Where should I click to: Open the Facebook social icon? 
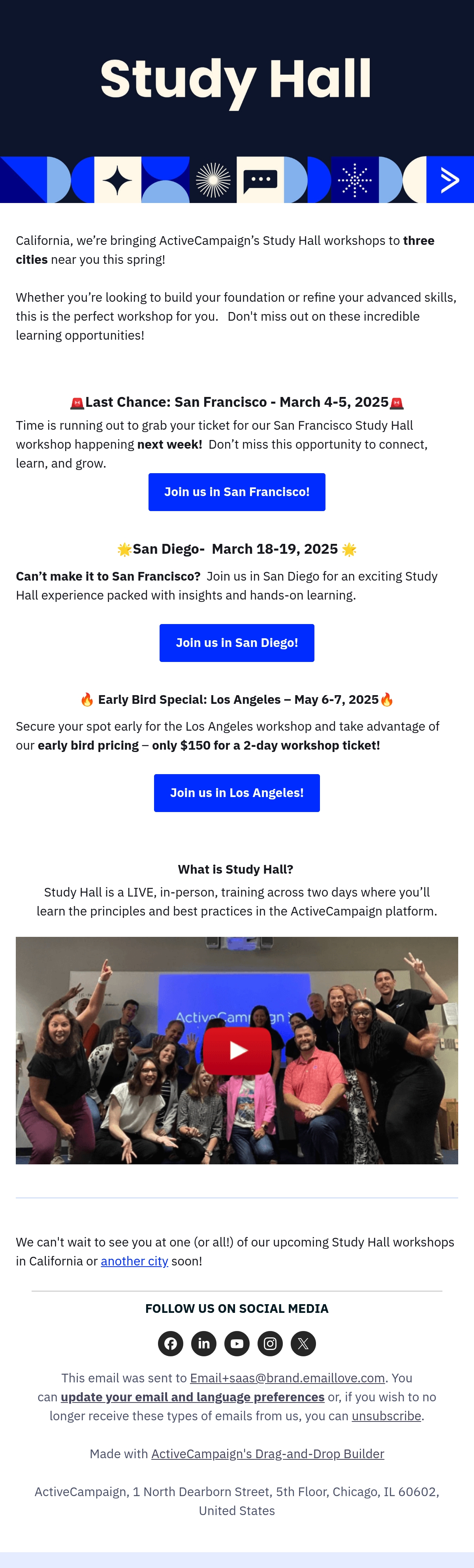pos(171,1343)
